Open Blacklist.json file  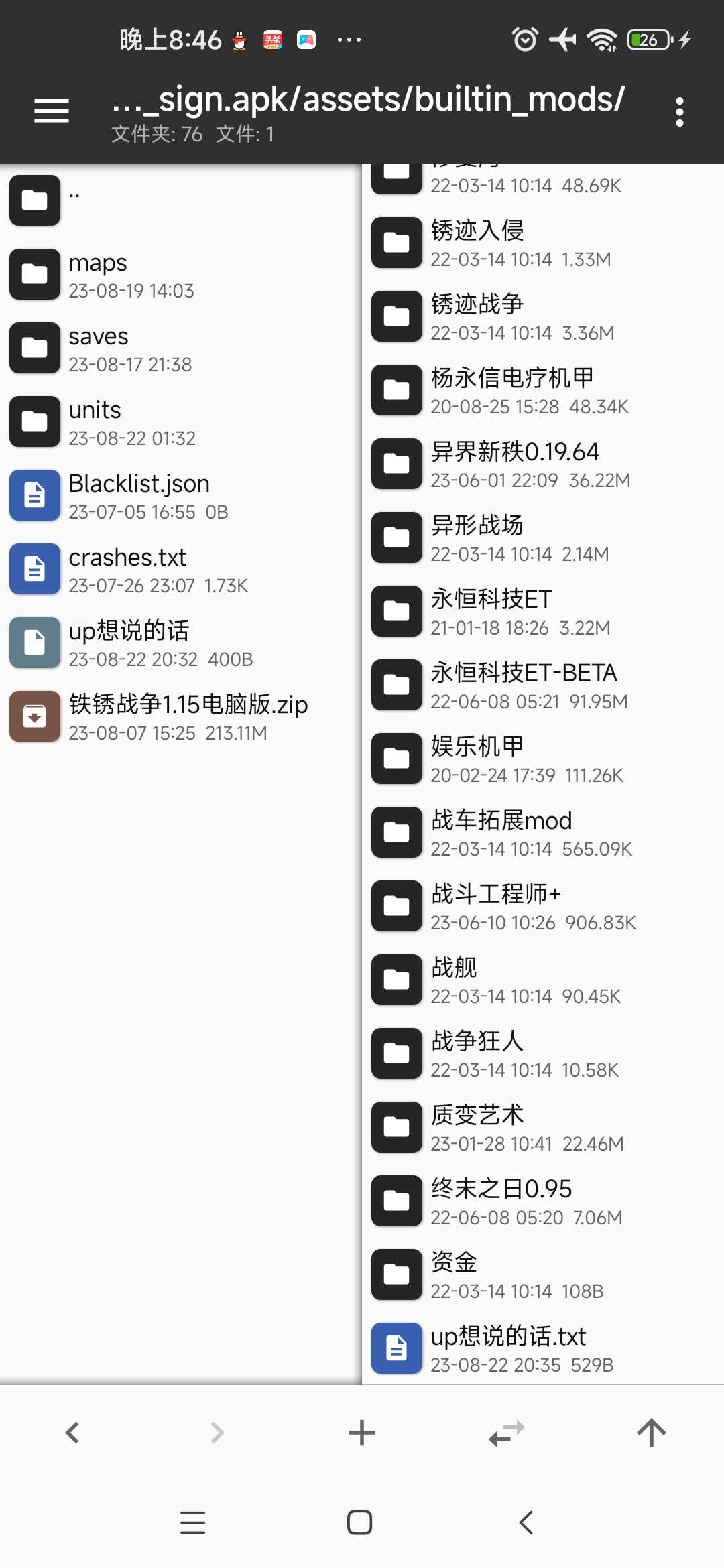(x=139, y=496)
